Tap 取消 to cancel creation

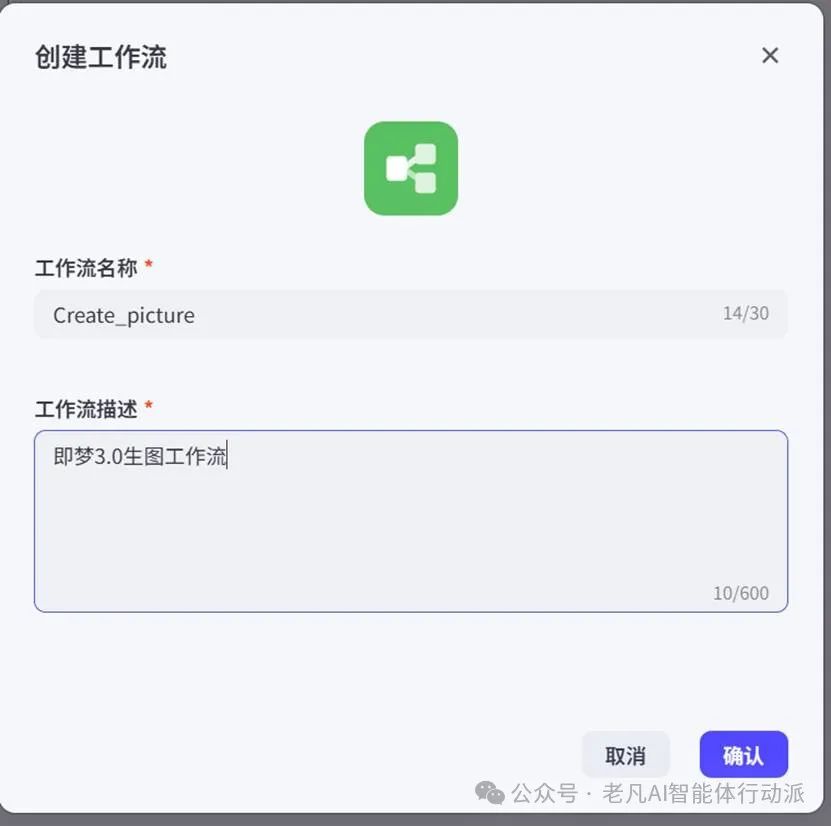(625, 755)
